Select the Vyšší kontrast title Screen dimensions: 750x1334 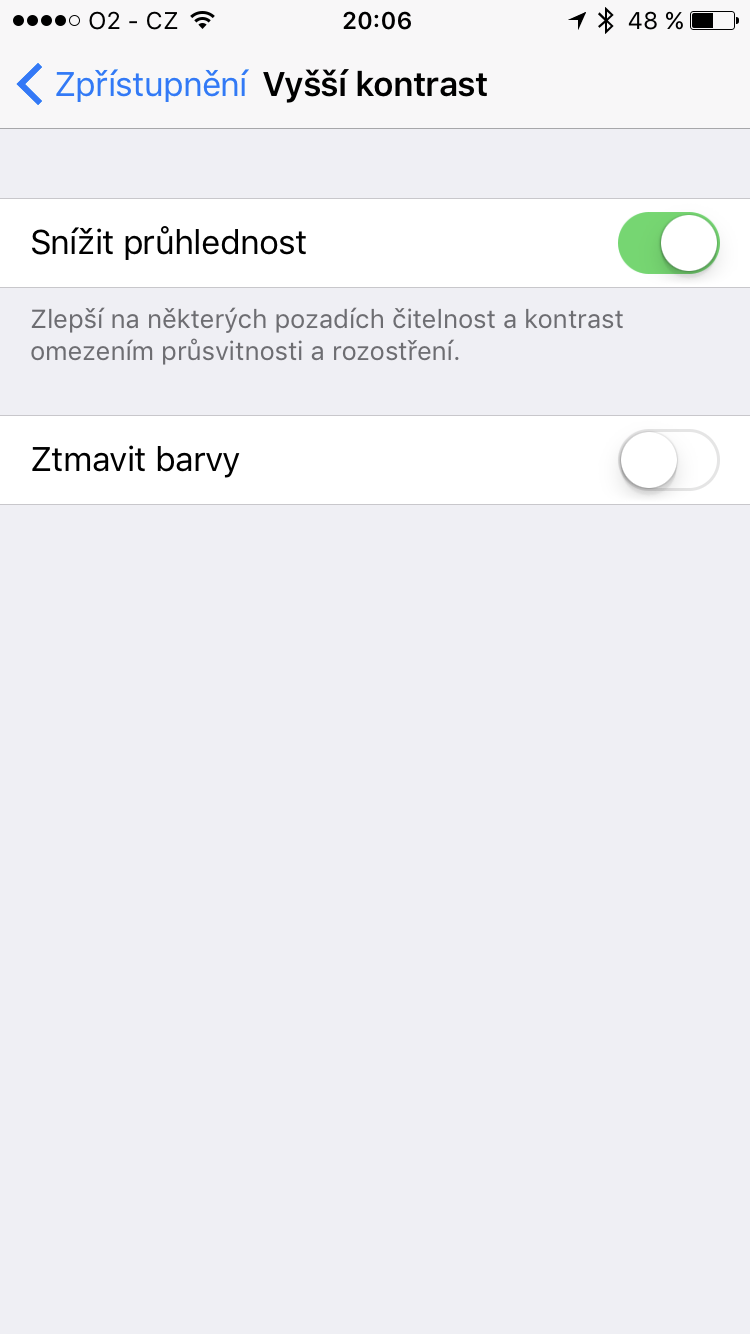click(x=376, y=84)
